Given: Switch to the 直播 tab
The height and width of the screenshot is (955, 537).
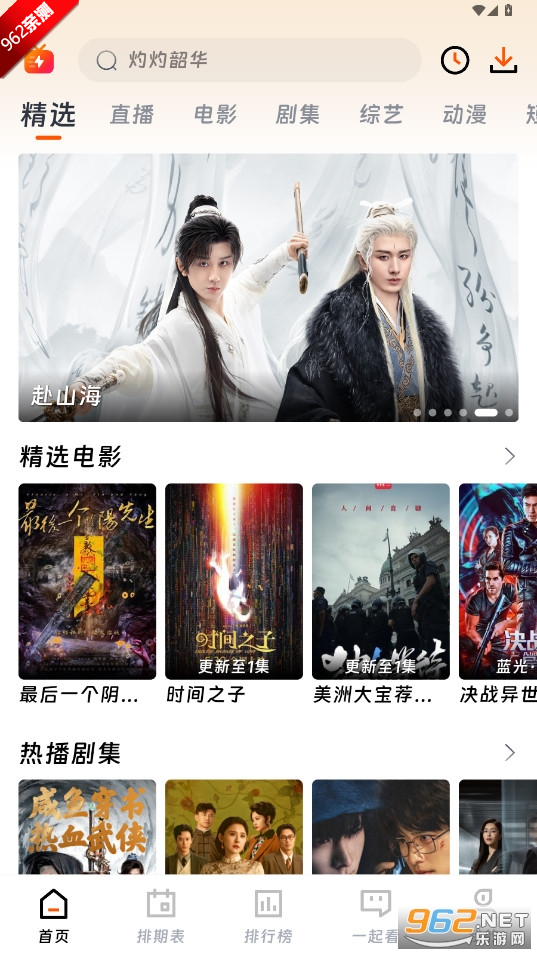Looking at the screenshot, I should 132,115.
